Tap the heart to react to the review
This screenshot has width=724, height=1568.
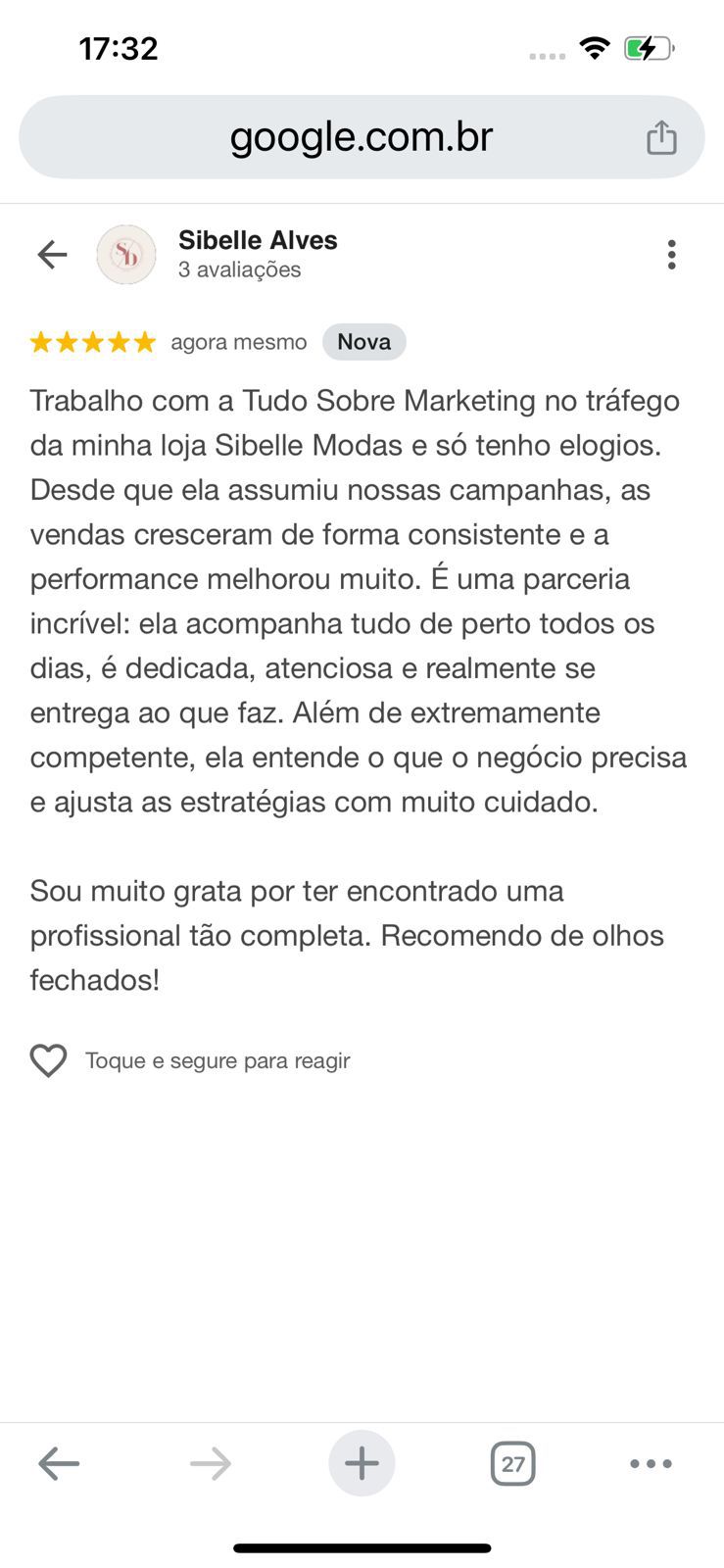pos(48,1060)
